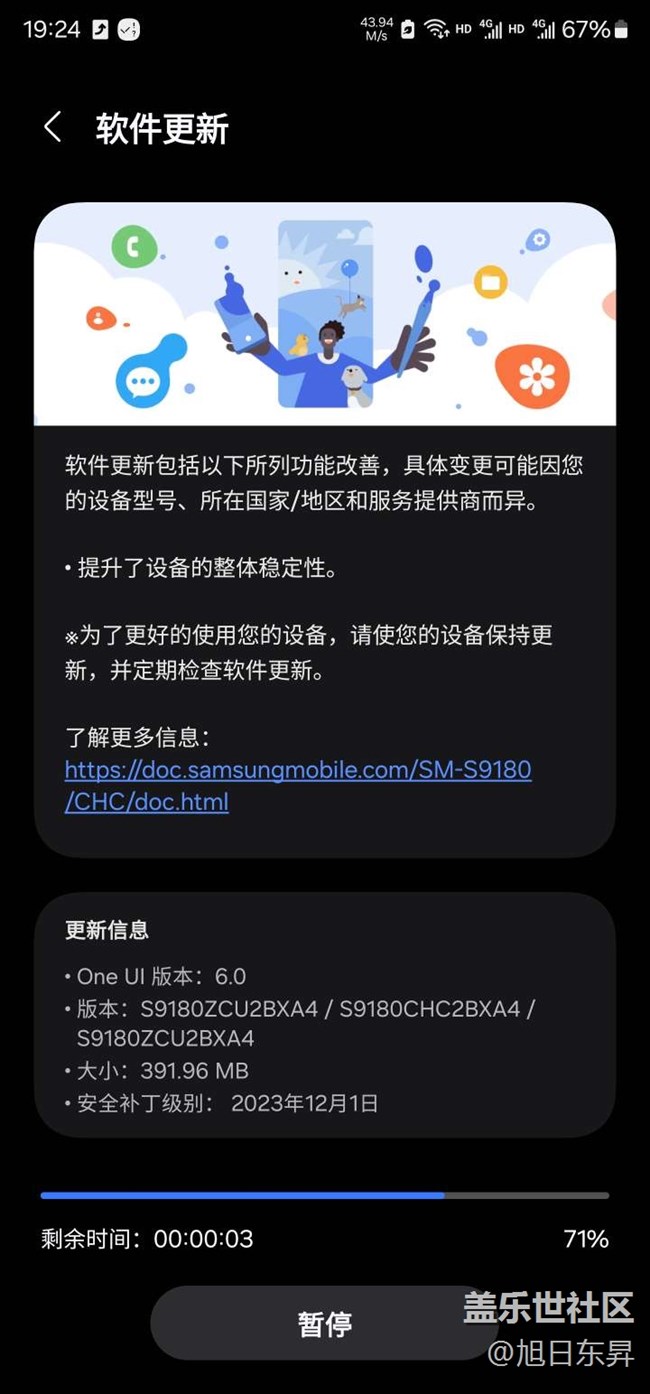Open the doc.samsungmobile.com SM-S9180 link

(x=298, y=785)
